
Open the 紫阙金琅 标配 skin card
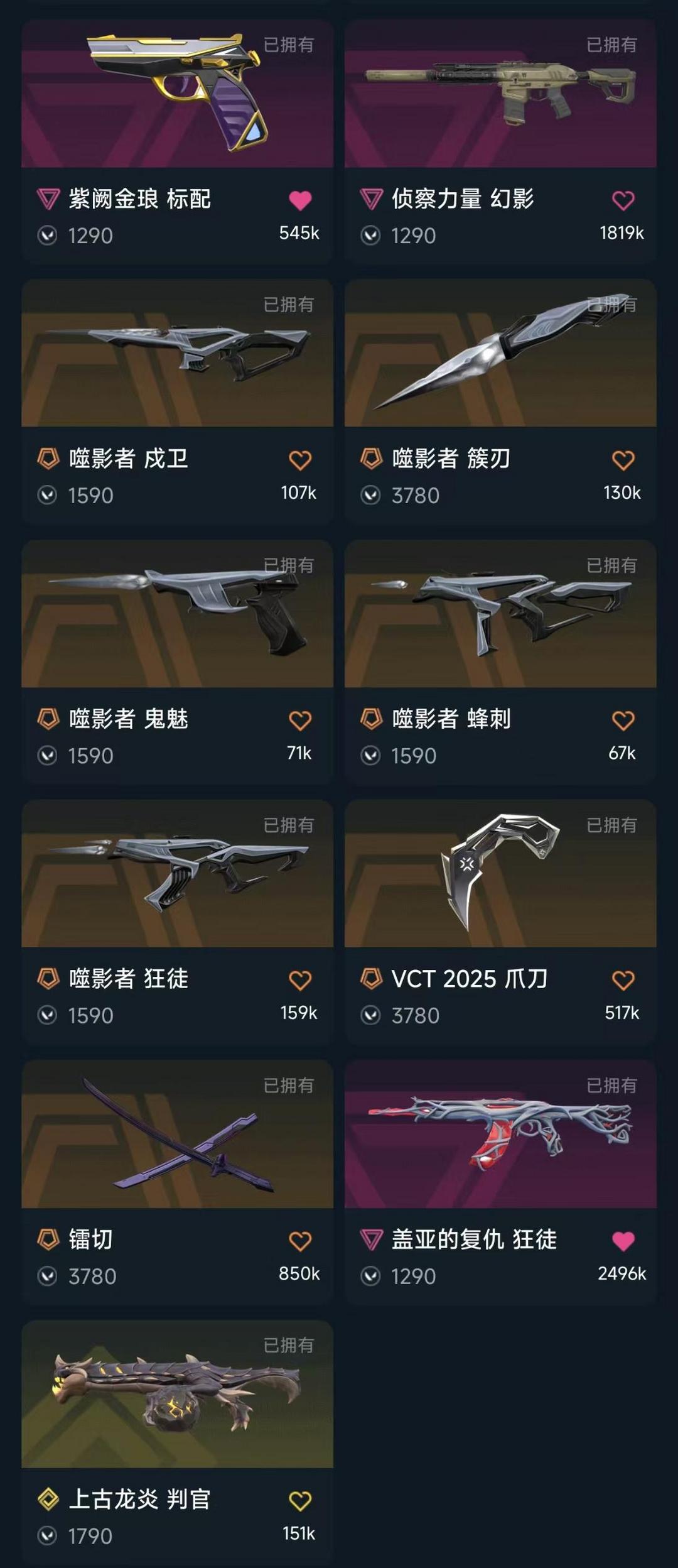pyautogui.click(x=177, y=141)
